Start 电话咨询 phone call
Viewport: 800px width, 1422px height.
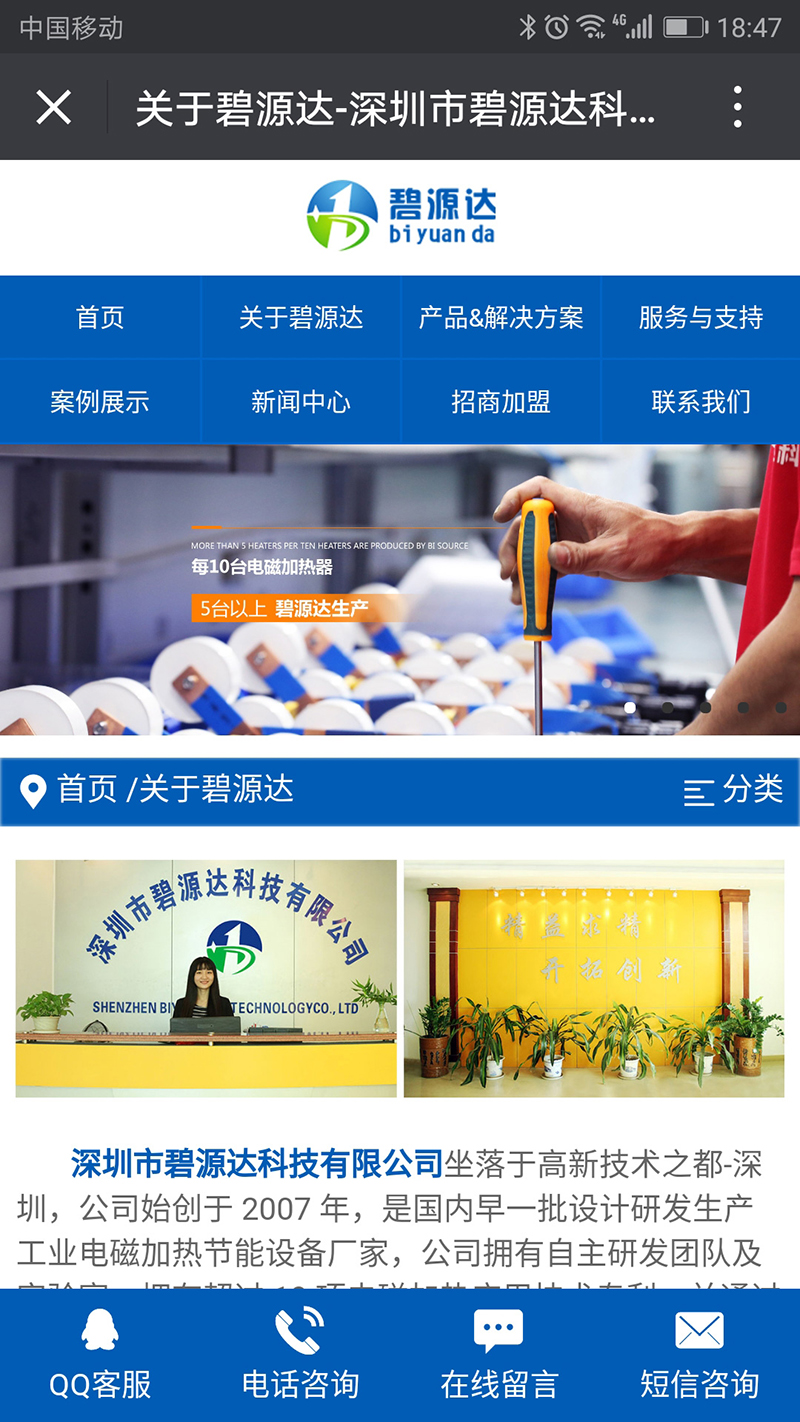click(300, 1355)
